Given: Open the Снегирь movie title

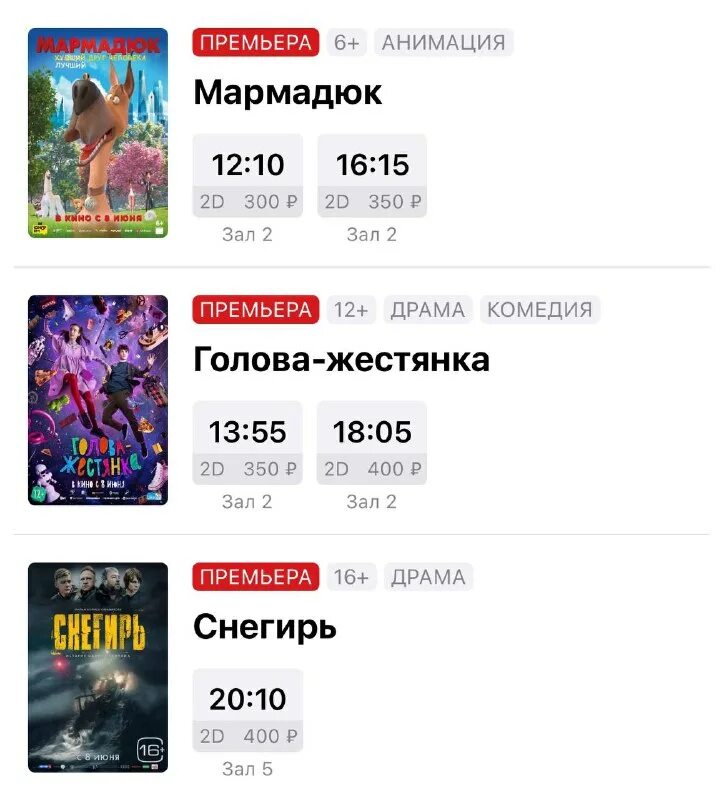Looking at the screenshot, I should tap(266, 627).
